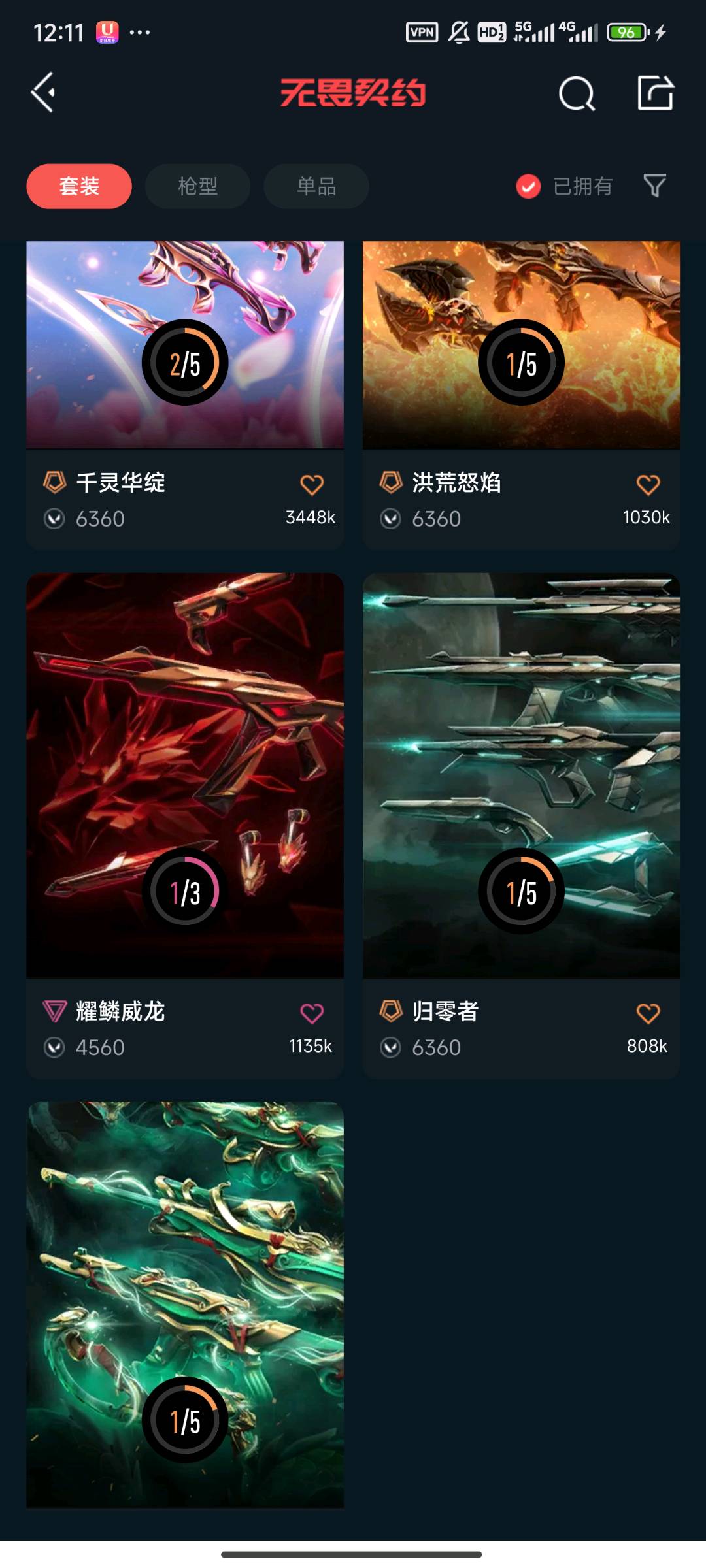
Task: Share this page via share icon
Action: tap(655, 93)
